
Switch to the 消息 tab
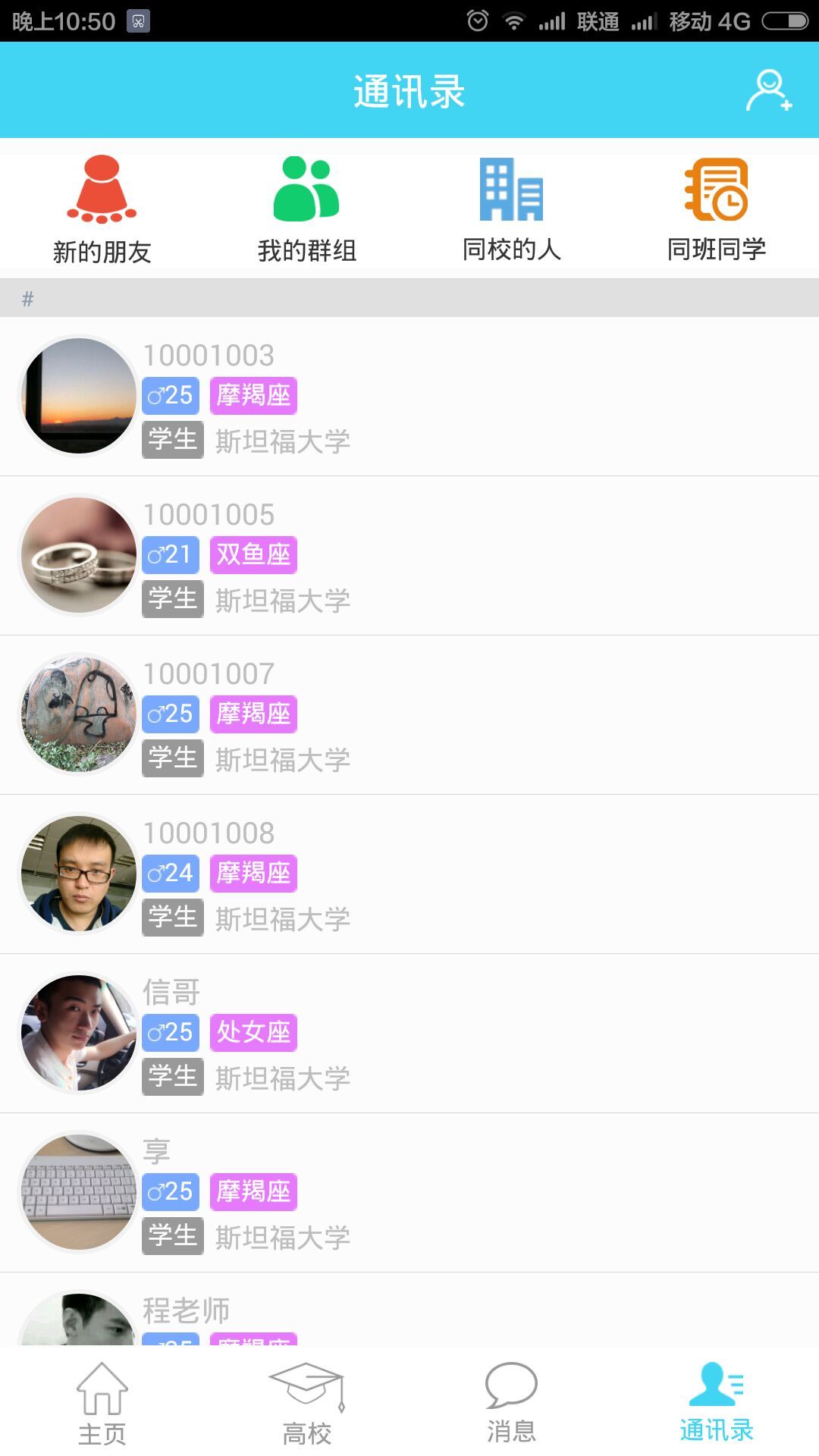point(511,1403)
